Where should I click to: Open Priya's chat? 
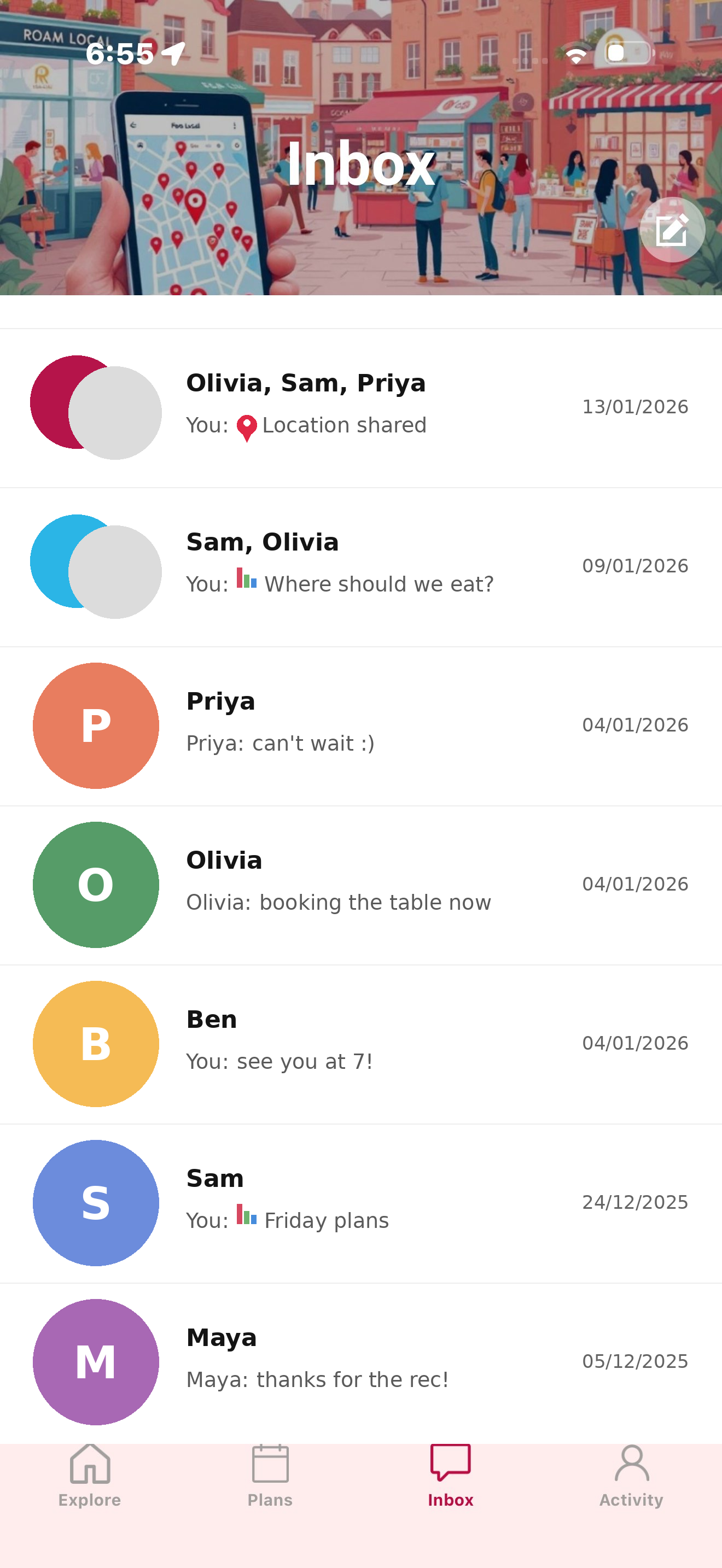pos(361,724)
